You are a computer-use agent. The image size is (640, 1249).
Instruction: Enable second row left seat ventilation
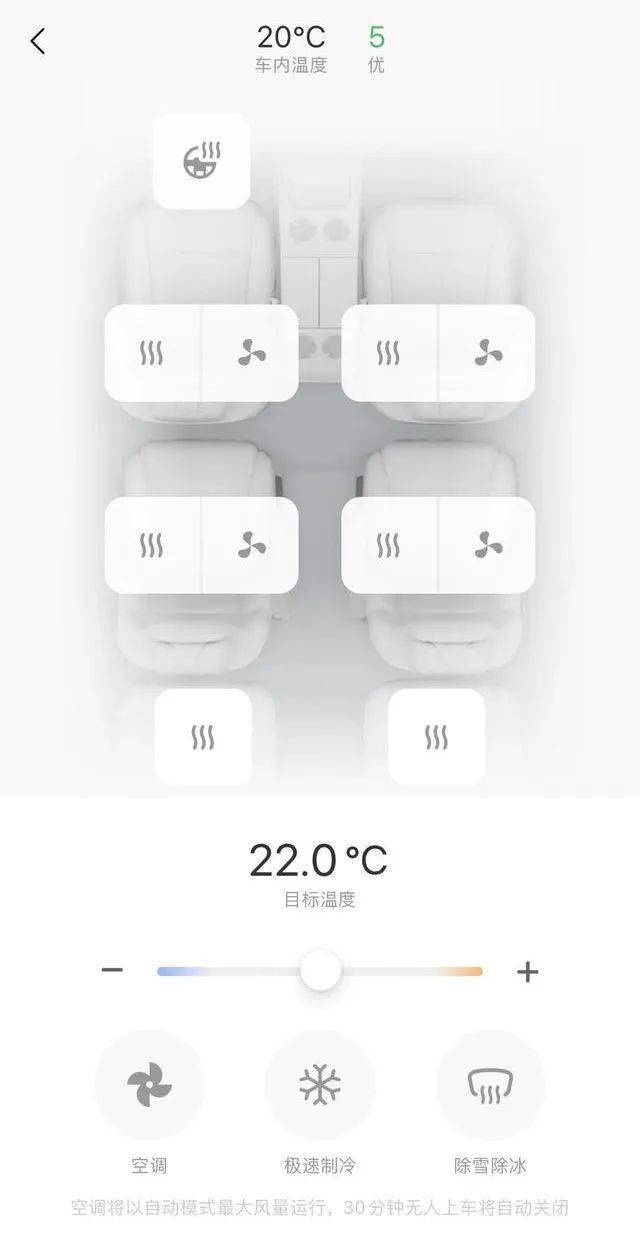[251, 545]
